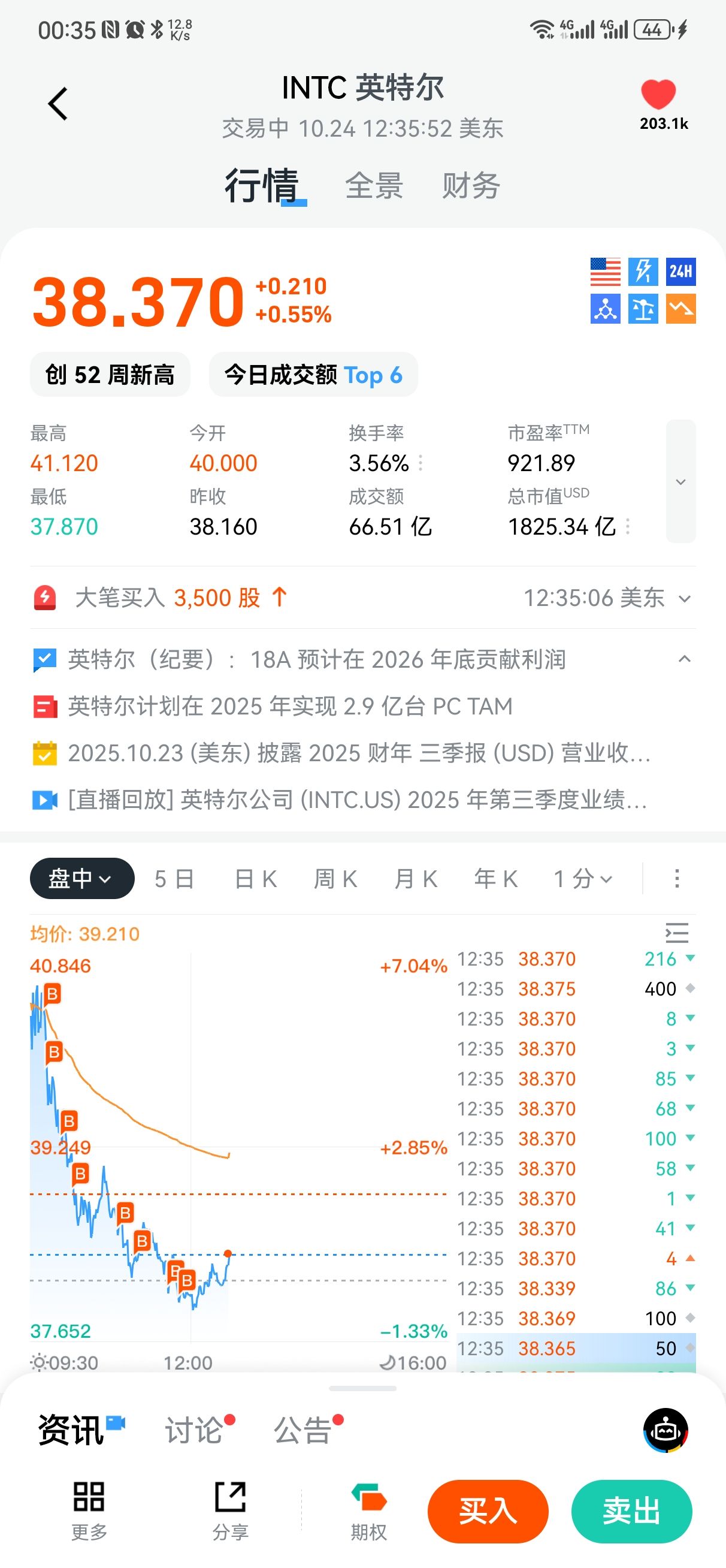Image resolution: width=726 pixels, height=1568 pixels.
Task: Expand the stock metrics panel
Action: tap(680, 481)
